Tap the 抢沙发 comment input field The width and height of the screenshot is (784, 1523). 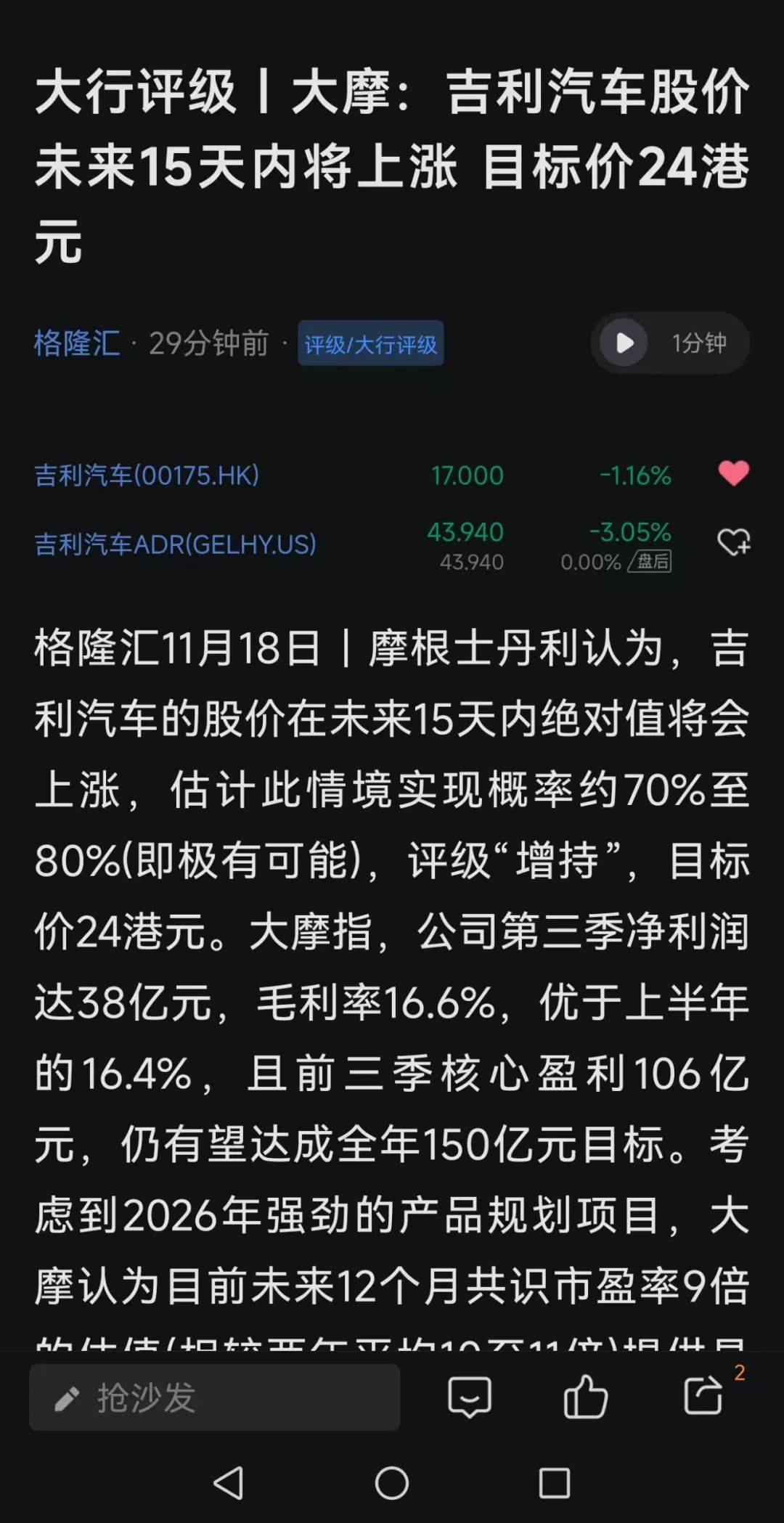pos(218,1397)
